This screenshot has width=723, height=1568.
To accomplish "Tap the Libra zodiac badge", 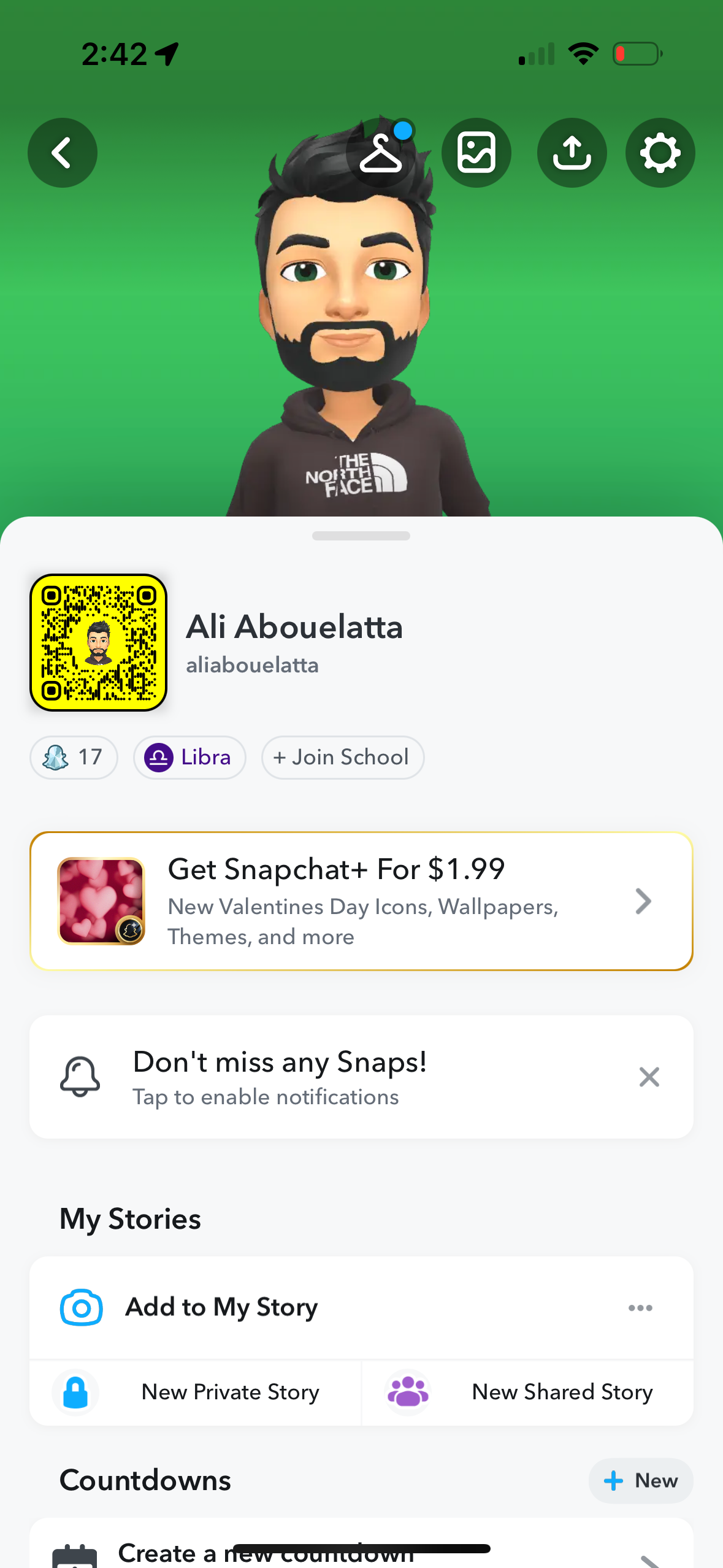I will 189,758.
